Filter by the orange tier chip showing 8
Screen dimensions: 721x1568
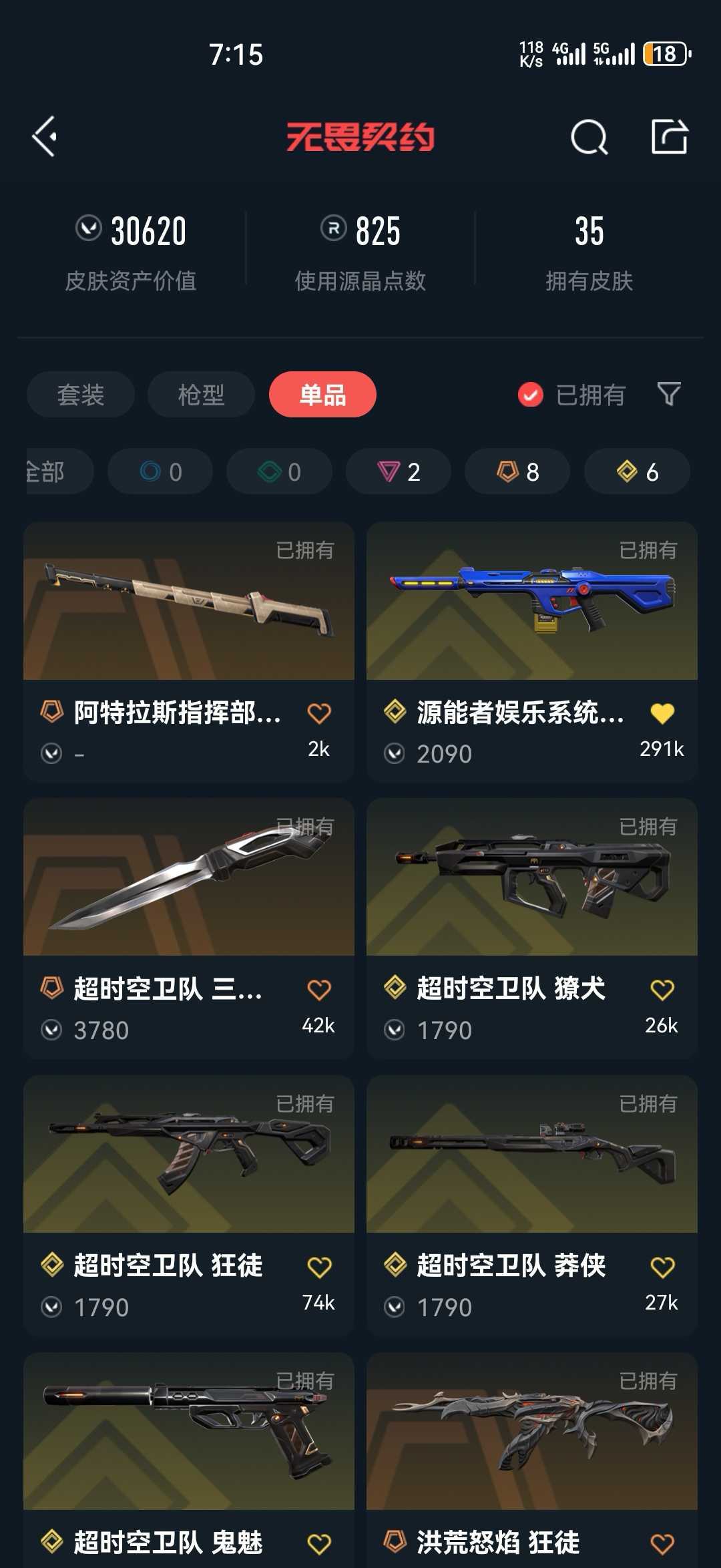[x=517, y=471]
